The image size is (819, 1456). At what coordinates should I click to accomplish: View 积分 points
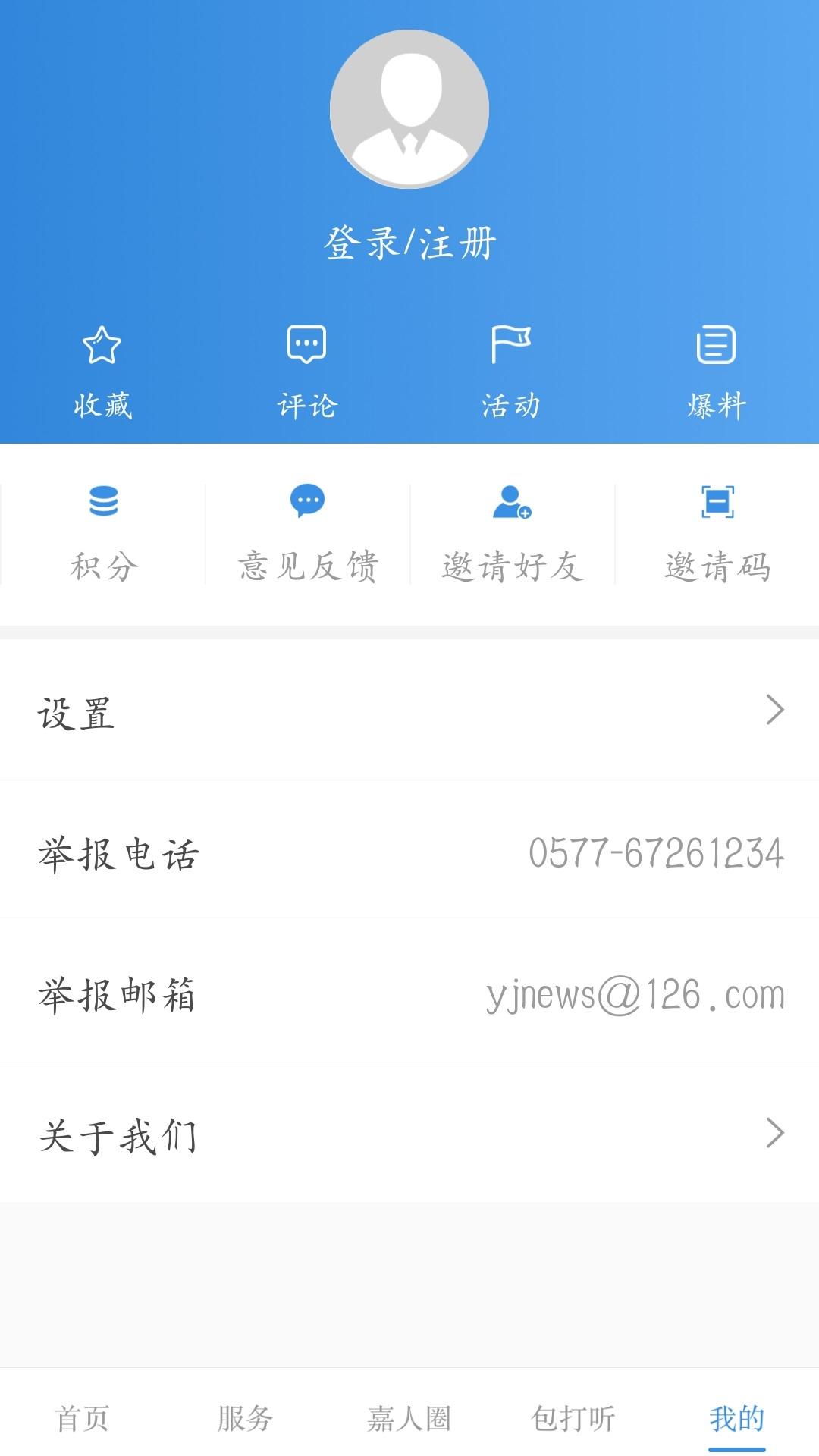coord(103,534)
